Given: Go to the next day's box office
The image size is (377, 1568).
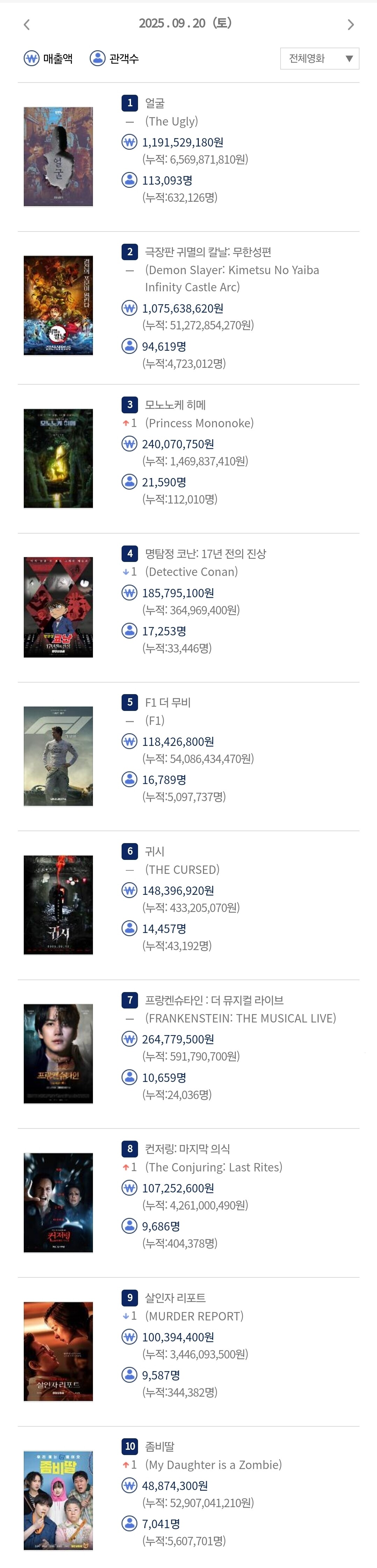Looking at the screenshot, I should click(350, 24).
